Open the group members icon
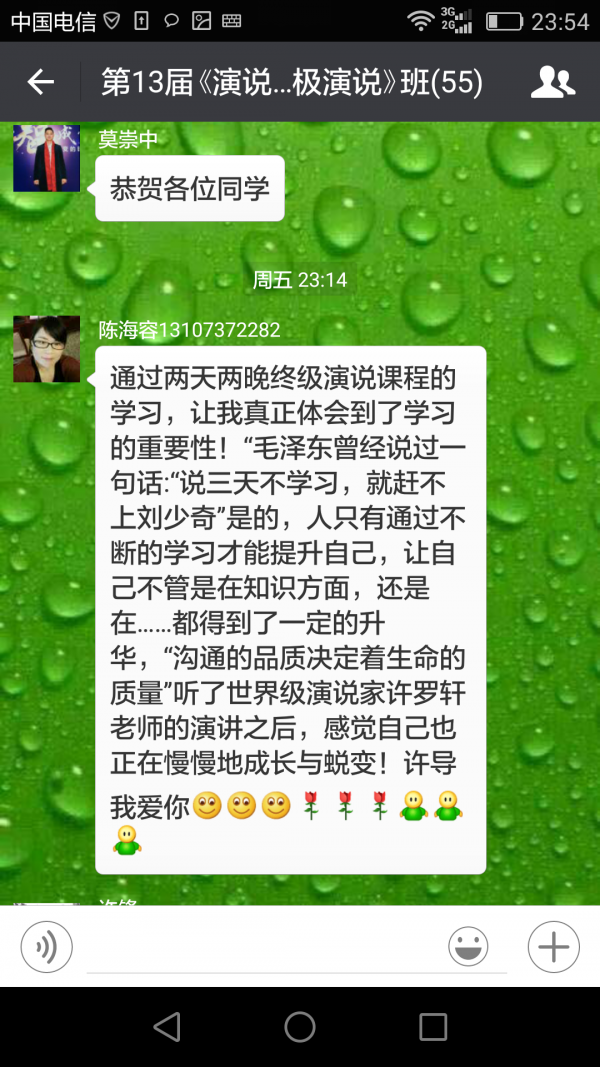 click(552, 82)
